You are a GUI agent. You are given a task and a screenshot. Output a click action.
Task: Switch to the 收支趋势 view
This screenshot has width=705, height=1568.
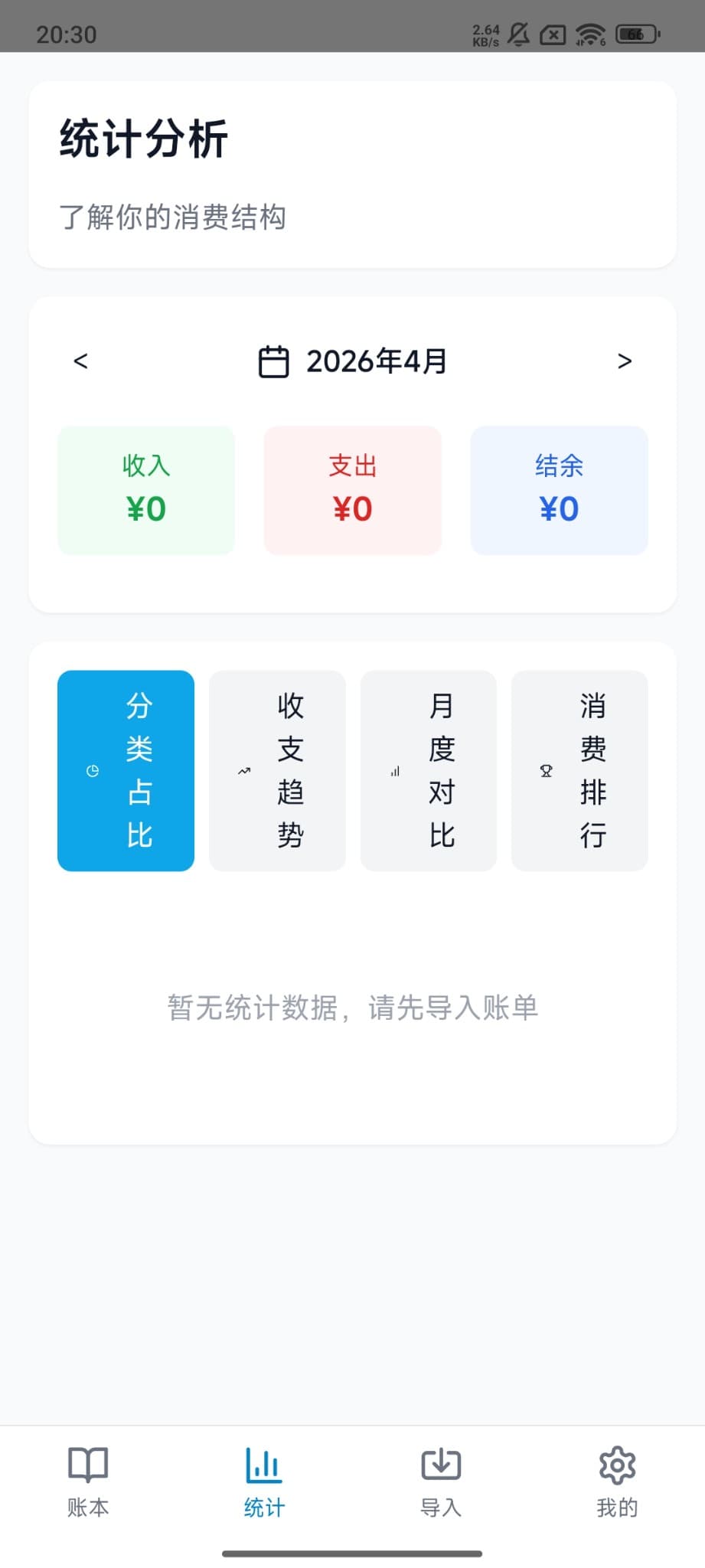276,771
